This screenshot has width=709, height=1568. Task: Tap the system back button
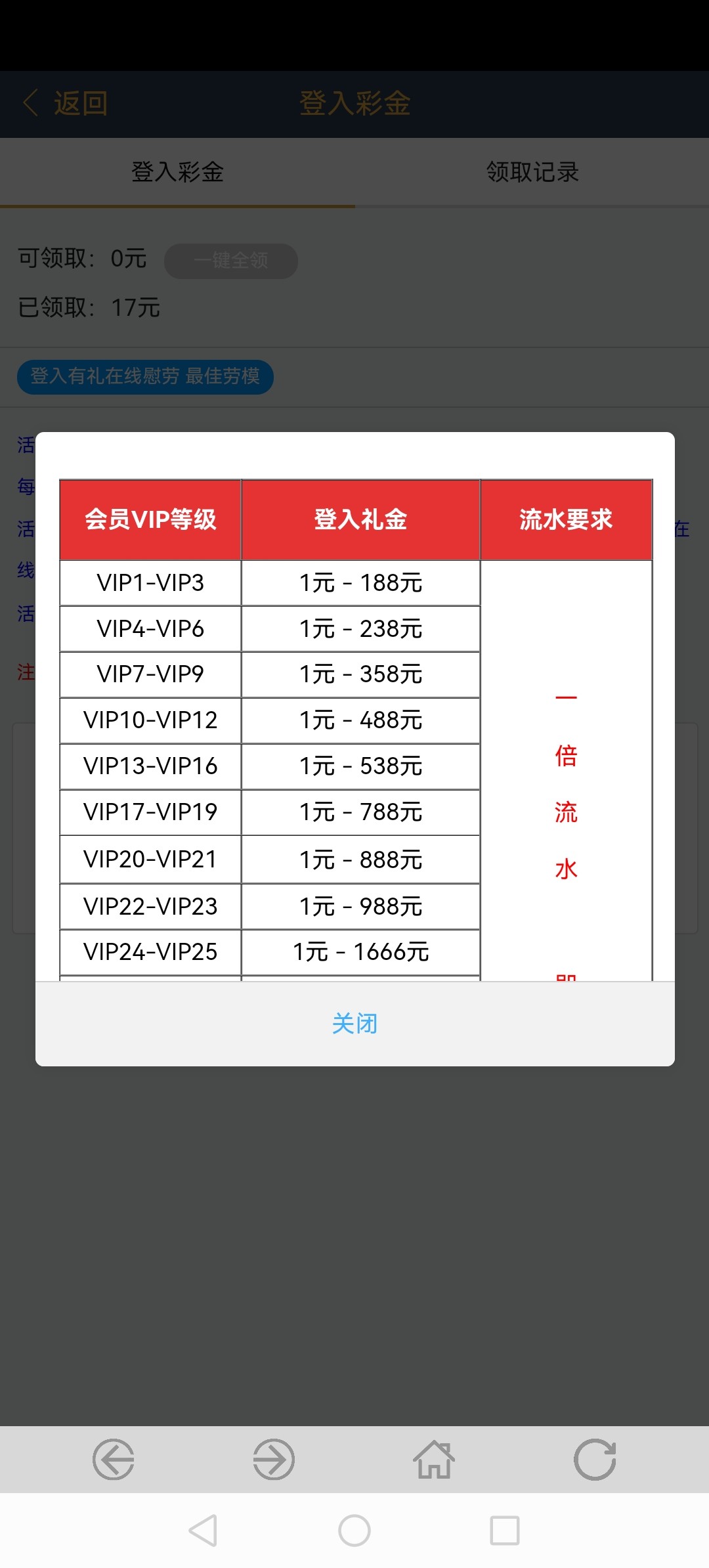click(203, 1531)
